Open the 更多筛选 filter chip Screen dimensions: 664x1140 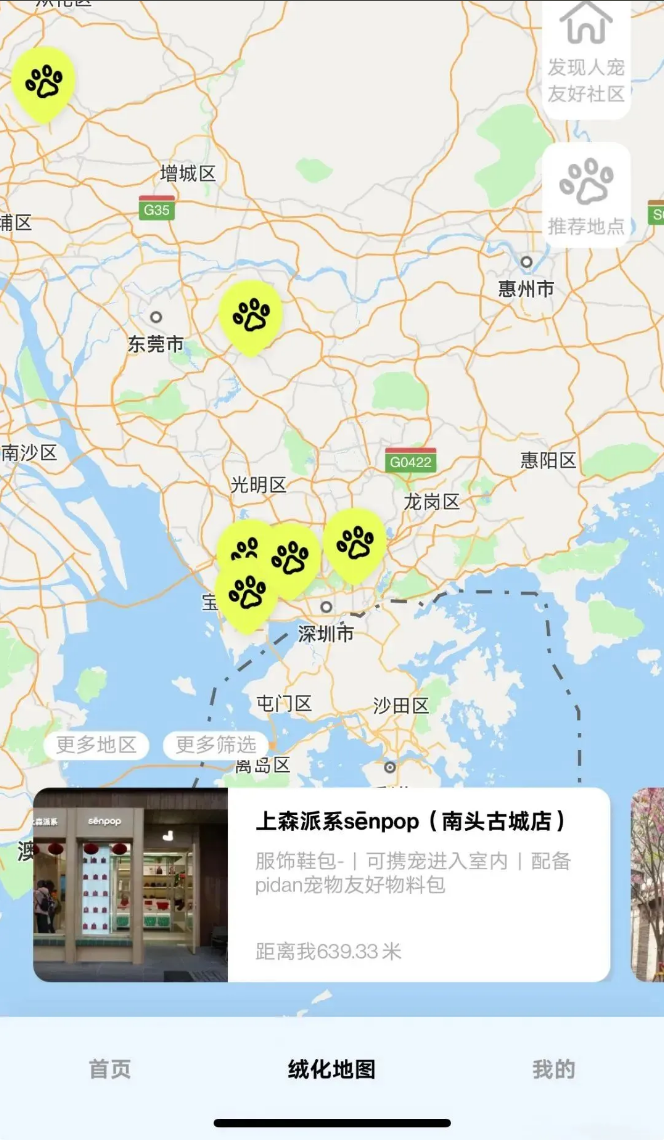coord(216,745)
